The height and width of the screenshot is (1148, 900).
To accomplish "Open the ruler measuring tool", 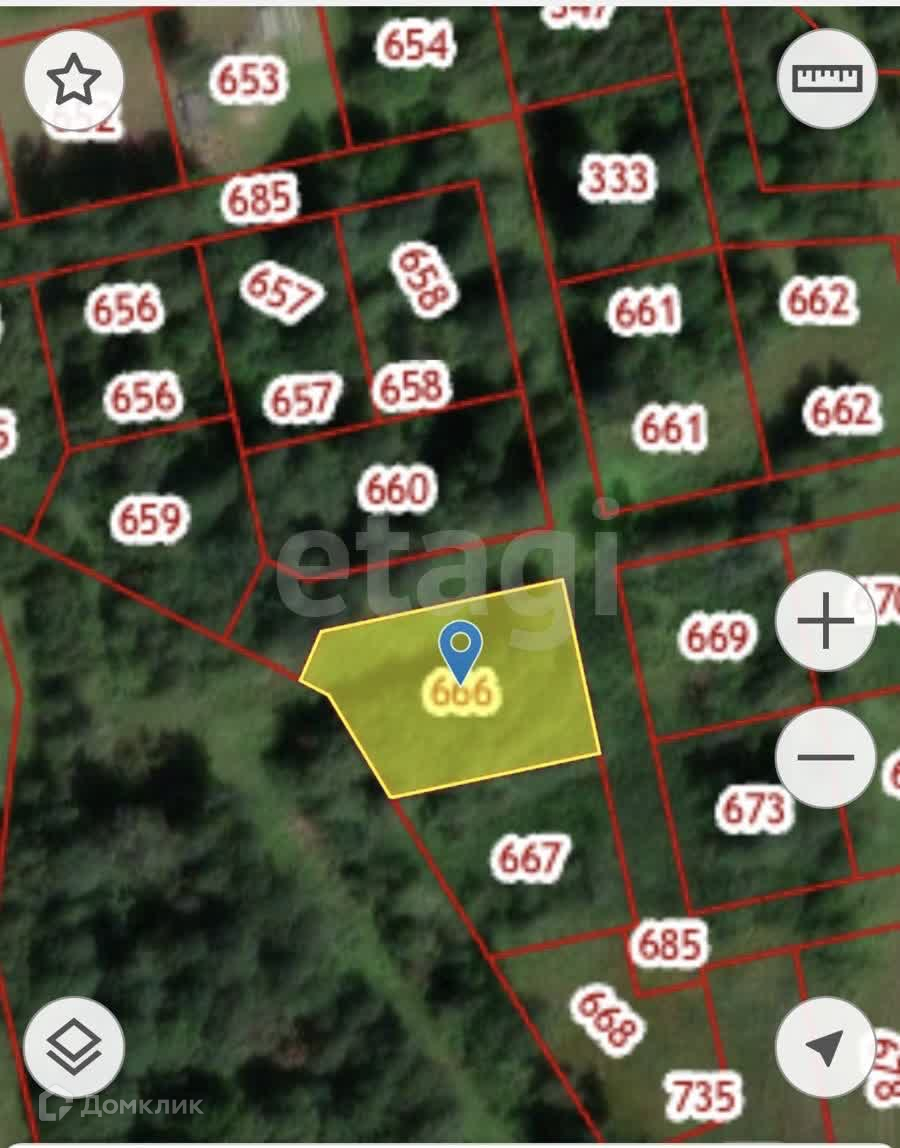I will tap(826, 78).
